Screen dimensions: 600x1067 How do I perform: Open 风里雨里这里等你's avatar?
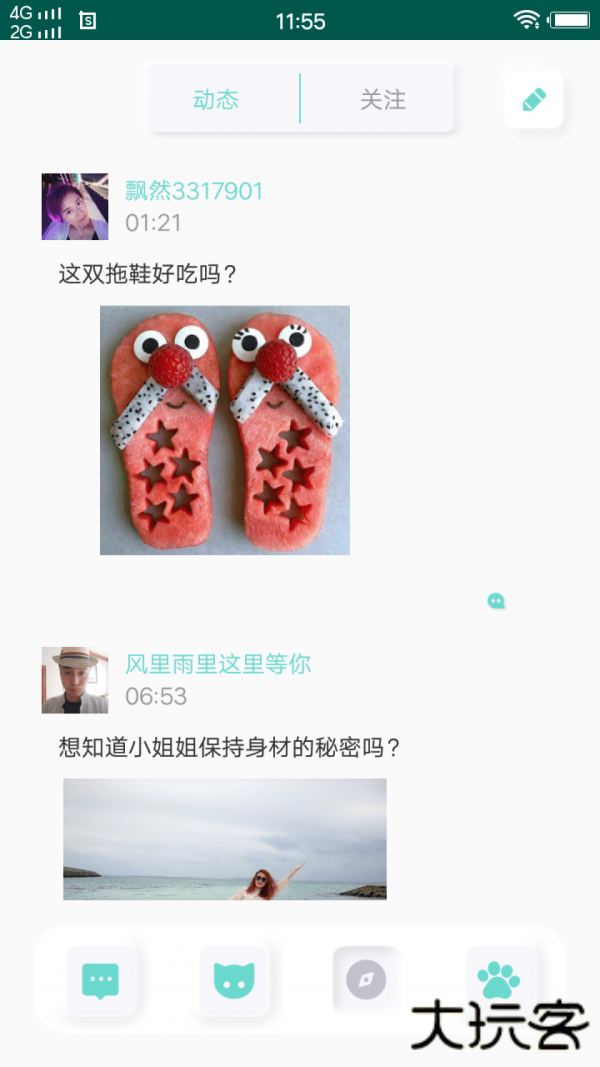pyautogui.click(x=75, y=680)
